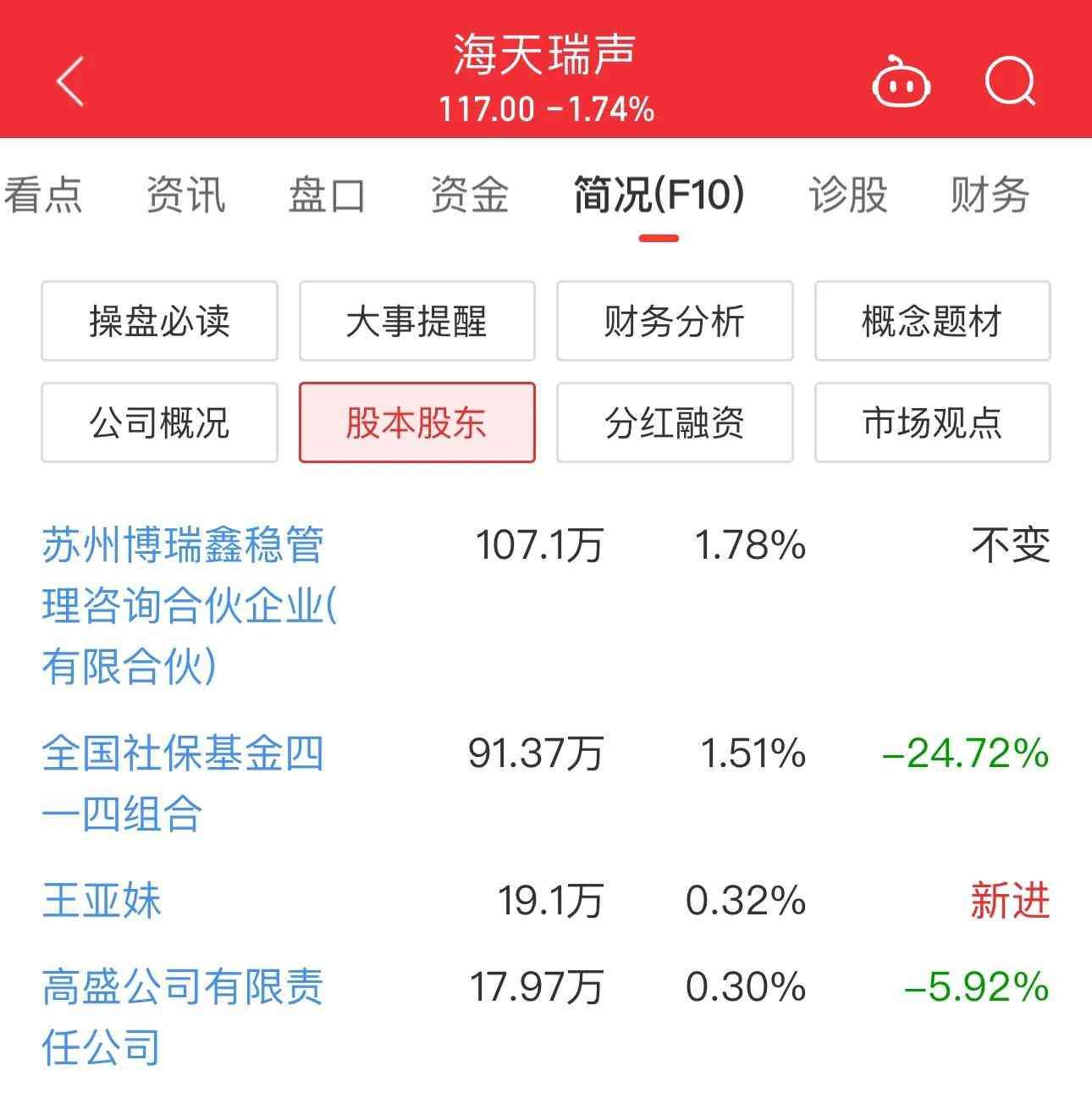Select the 大事提醒 section button
Screen dimensions: 1092x1093
416,322
